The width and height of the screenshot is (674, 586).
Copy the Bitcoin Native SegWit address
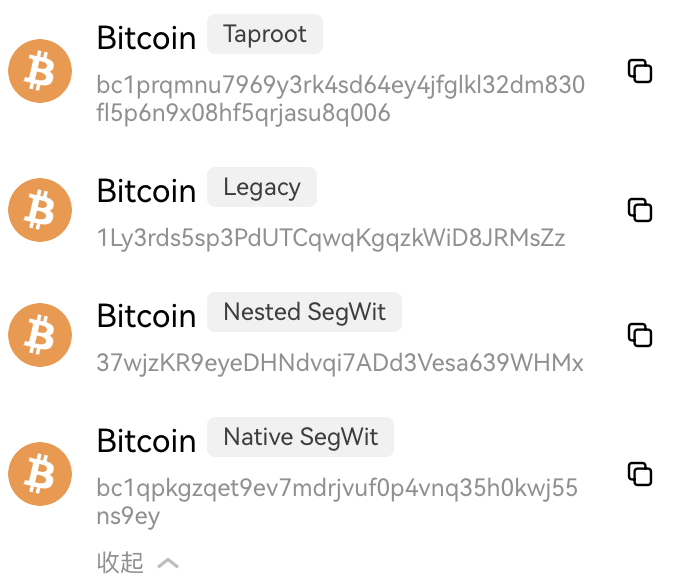[640, 473]
